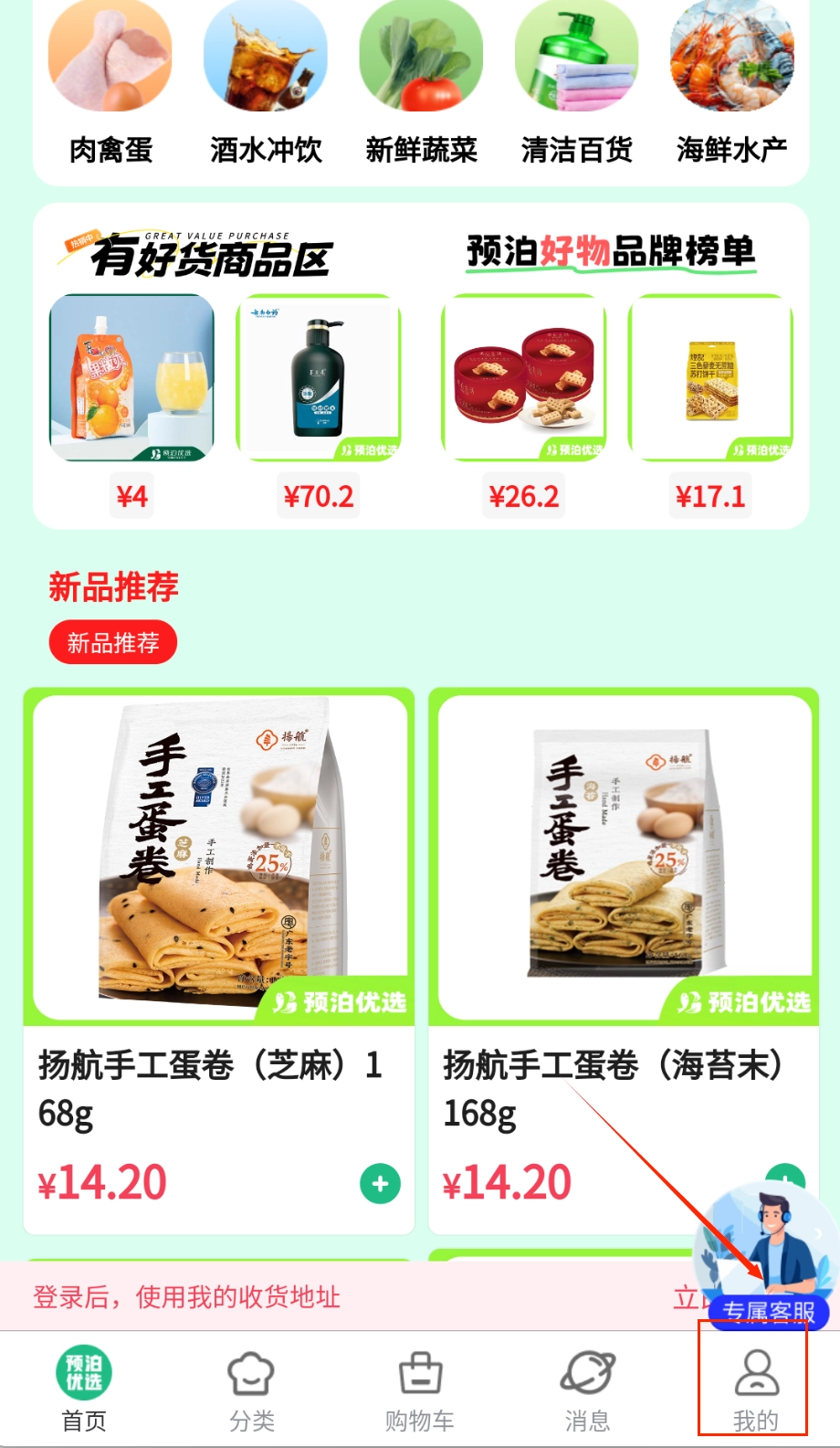Open the 肉禽蛋 category
The width and height of the screenshot is (840, 1448).
[110, 87]
